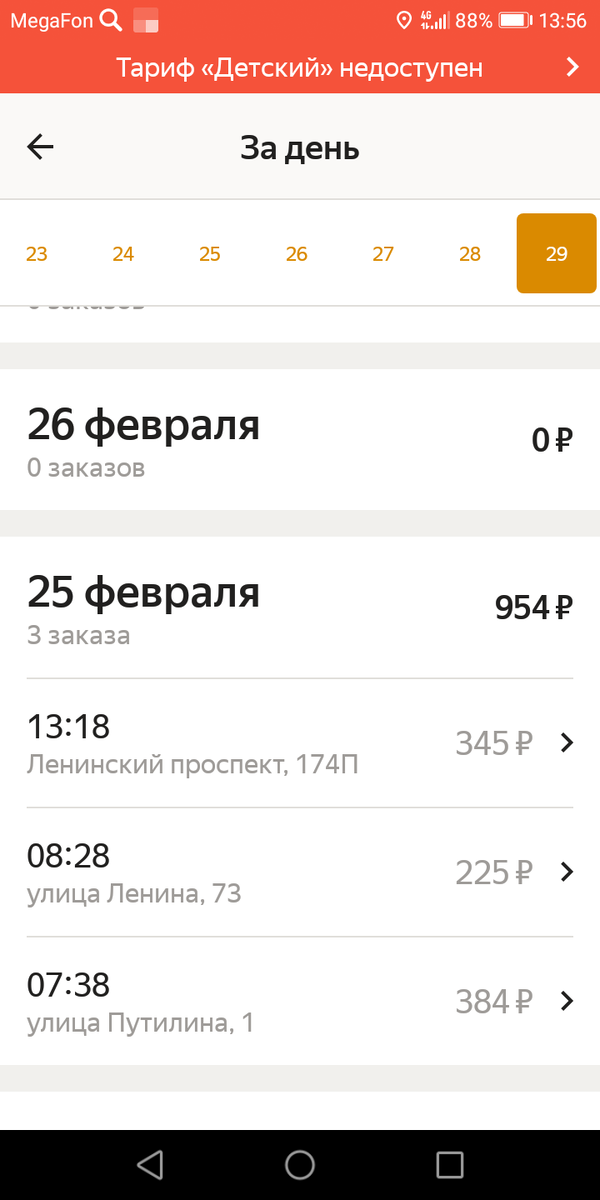Select day 26 in the date strip

297,254
